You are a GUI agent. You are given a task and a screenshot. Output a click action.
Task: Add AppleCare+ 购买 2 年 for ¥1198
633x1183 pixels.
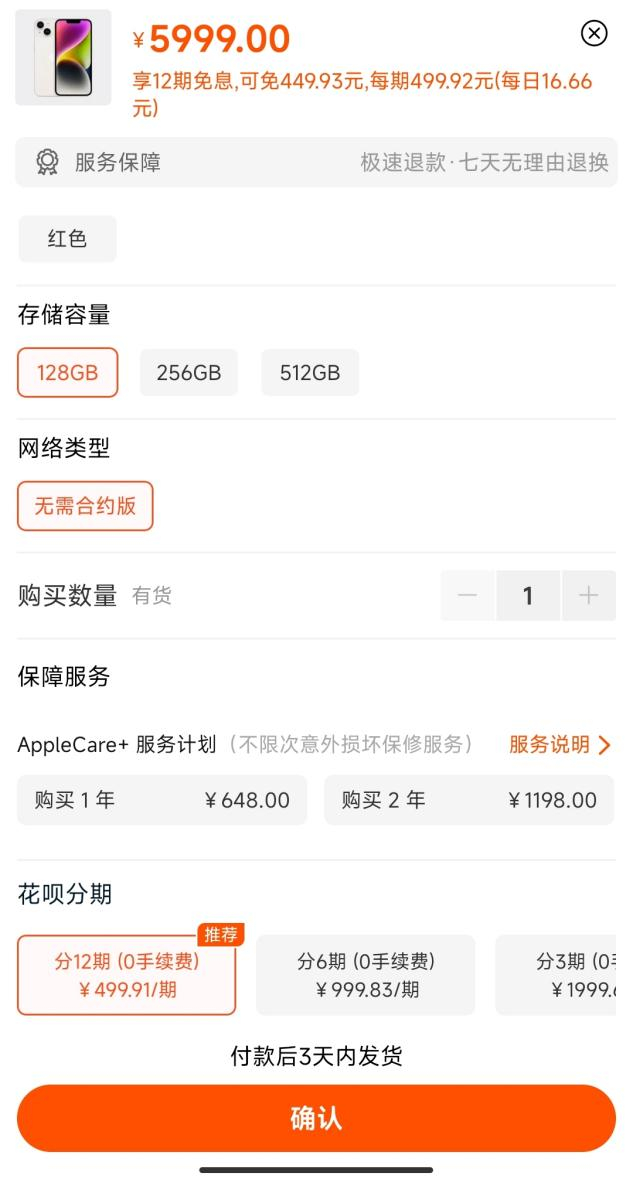468,800
